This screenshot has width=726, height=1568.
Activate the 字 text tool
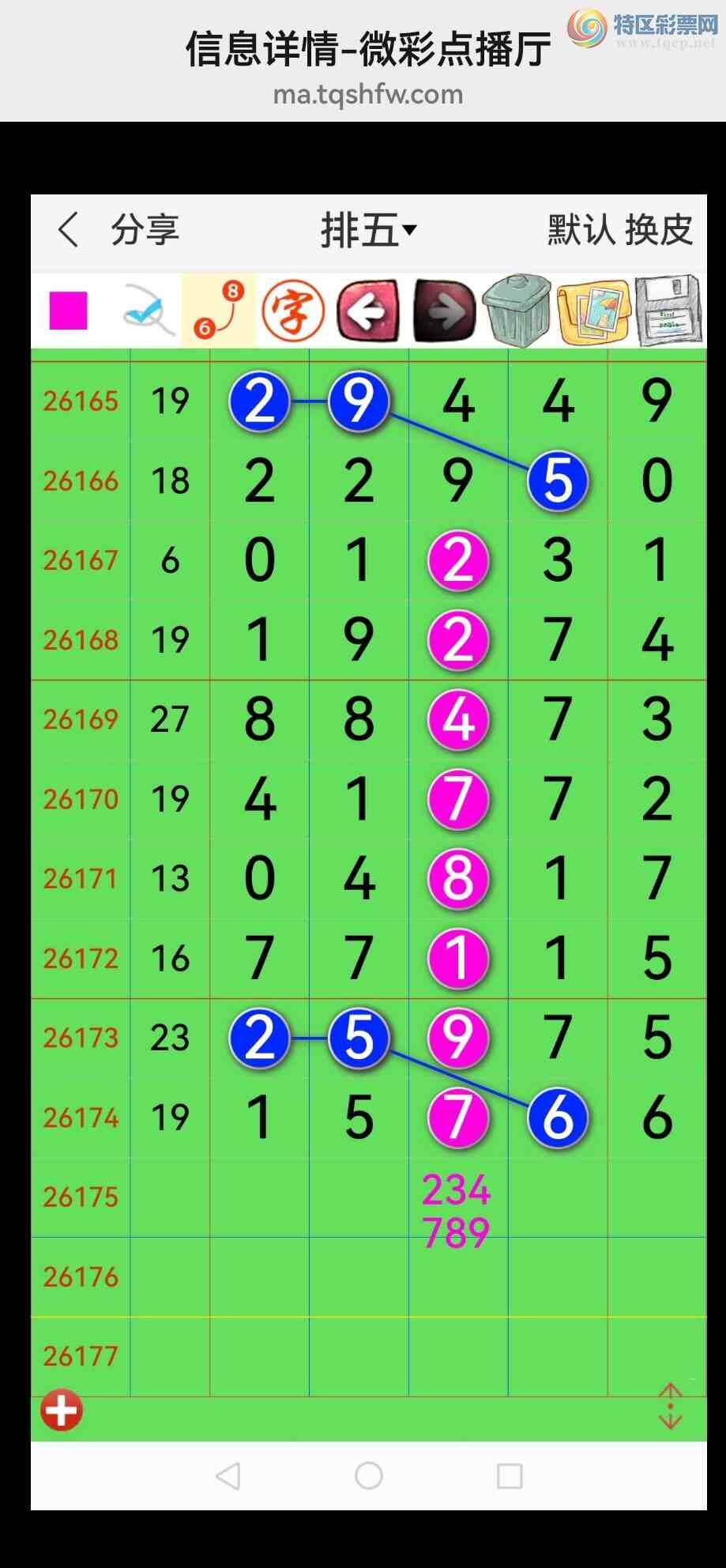pos(293,311)
